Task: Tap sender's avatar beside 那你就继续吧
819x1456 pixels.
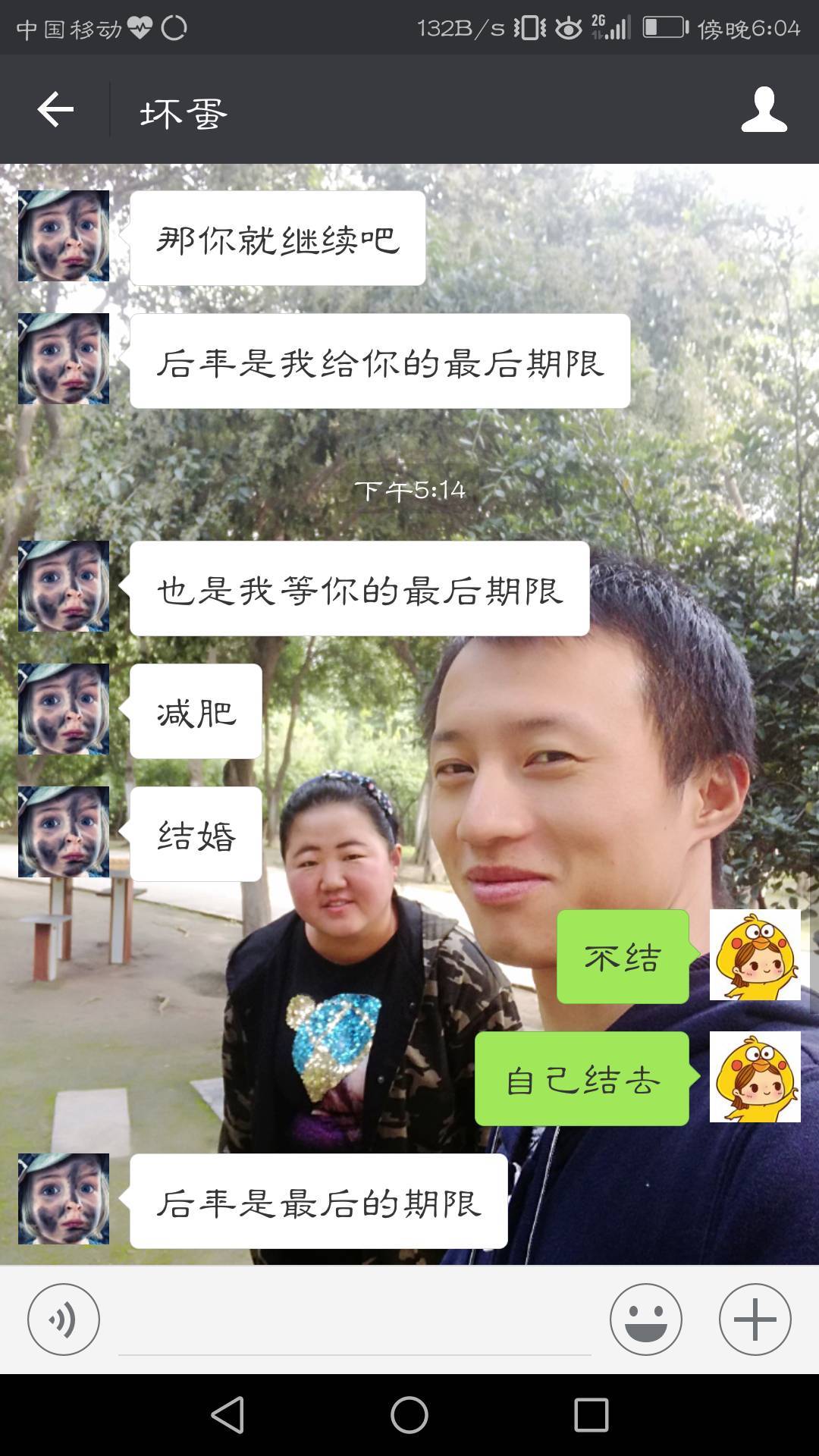Action: point(64,236)
